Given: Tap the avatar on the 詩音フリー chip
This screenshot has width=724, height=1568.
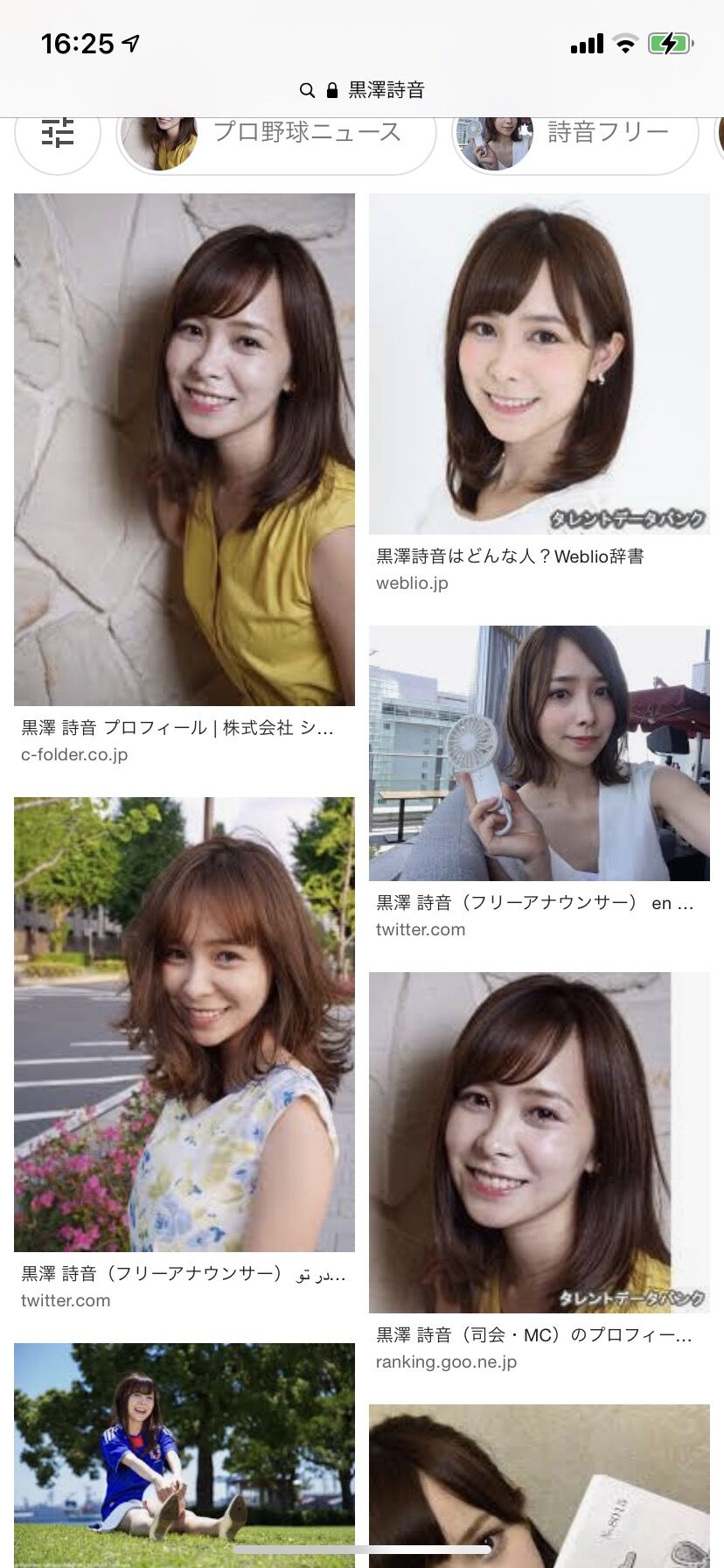Looking at the screenshot, I should [x=494, y=140].
